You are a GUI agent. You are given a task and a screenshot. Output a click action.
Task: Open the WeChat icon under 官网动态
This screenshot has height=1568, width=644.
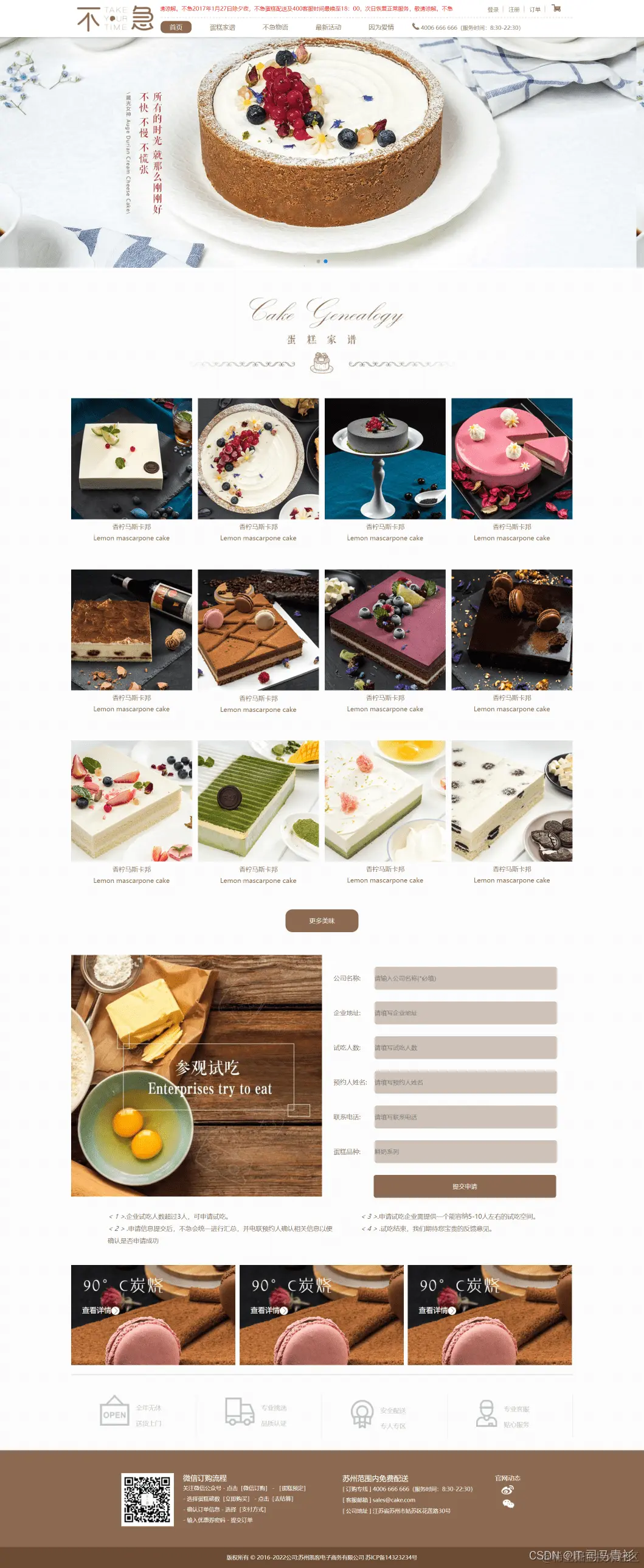coord(508,1504)
